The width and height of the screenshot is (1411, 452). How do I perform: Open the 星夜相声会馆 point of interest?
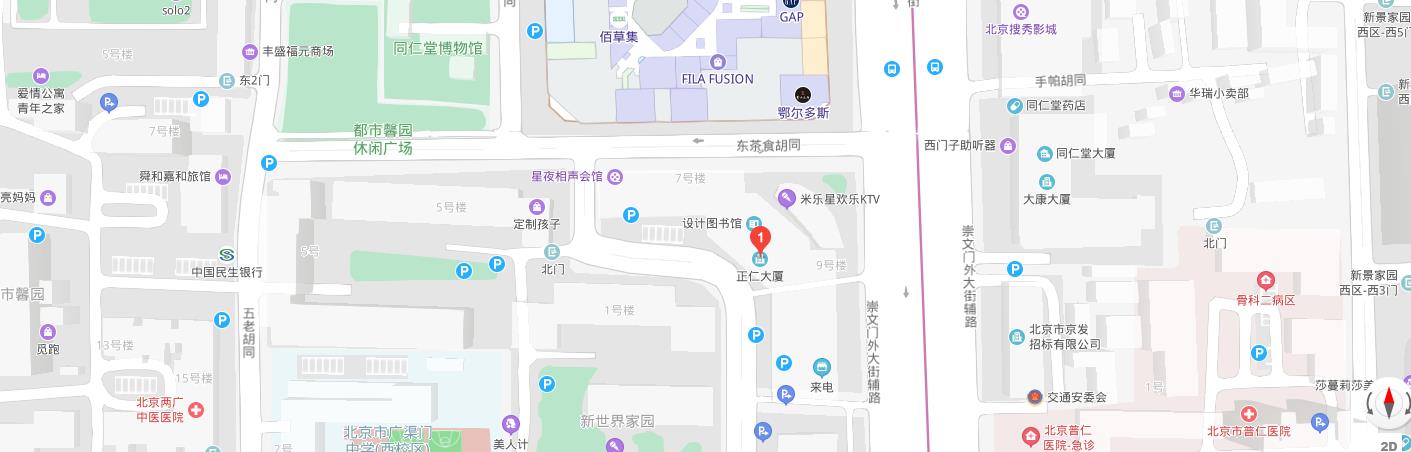615,177
